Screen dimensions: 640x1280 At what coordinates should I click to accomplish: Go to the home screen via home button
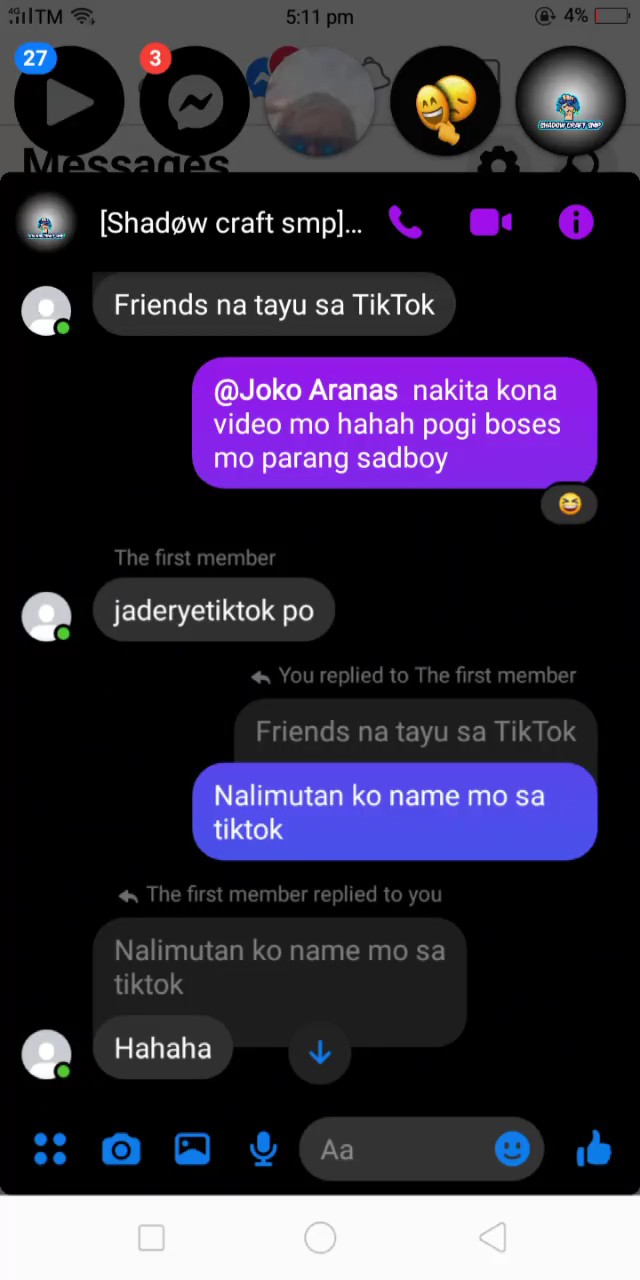[x=320, y=1238]
